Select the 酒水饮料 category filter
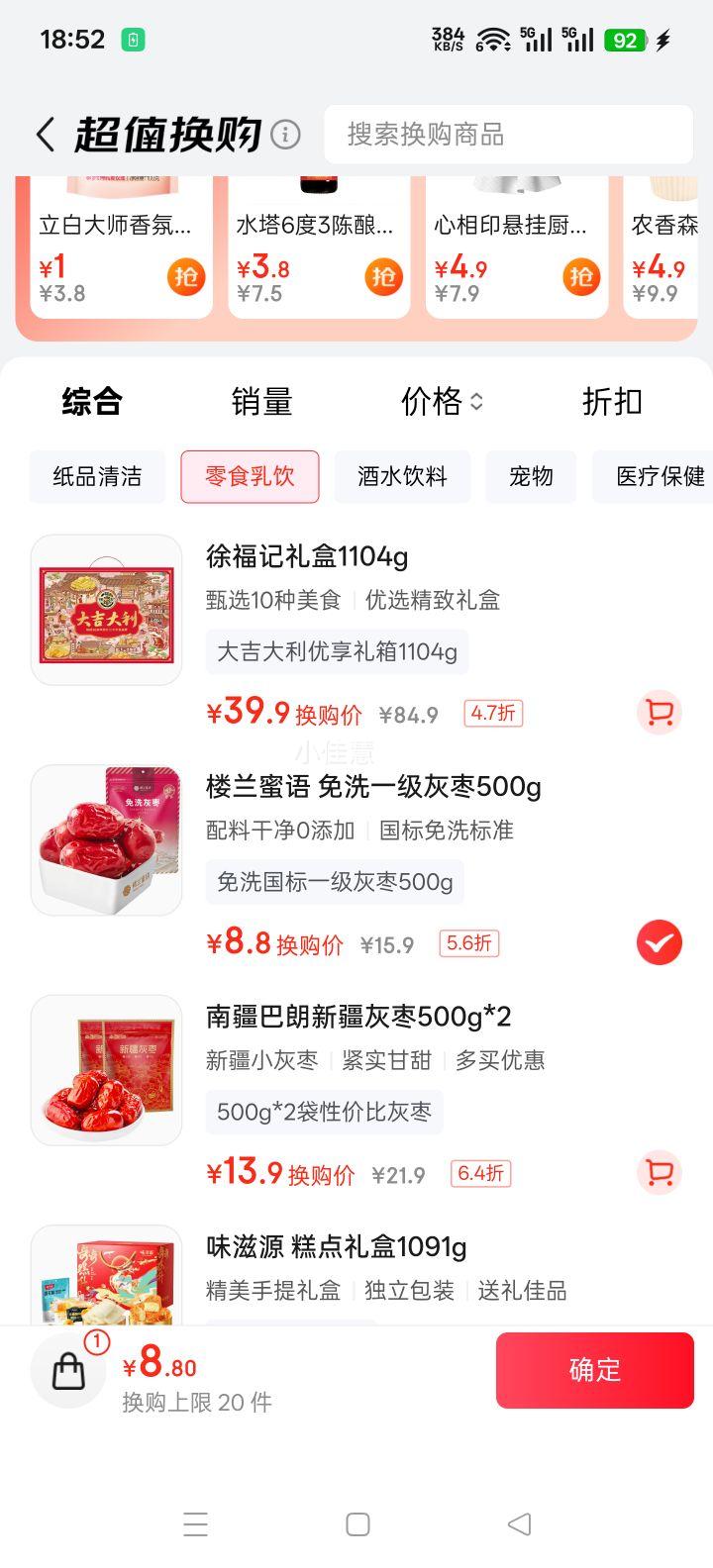Screen dimensions: 713x1568 [x=402, y=477]
